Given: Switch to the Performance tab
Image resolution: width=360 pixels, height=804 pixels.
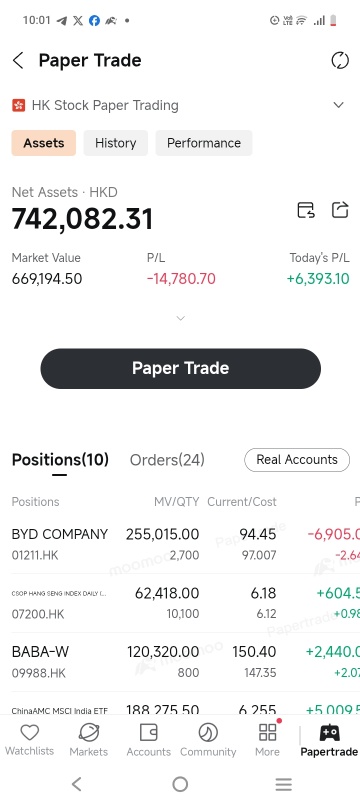Looking at the screenshot, I should tap(204, 143).
